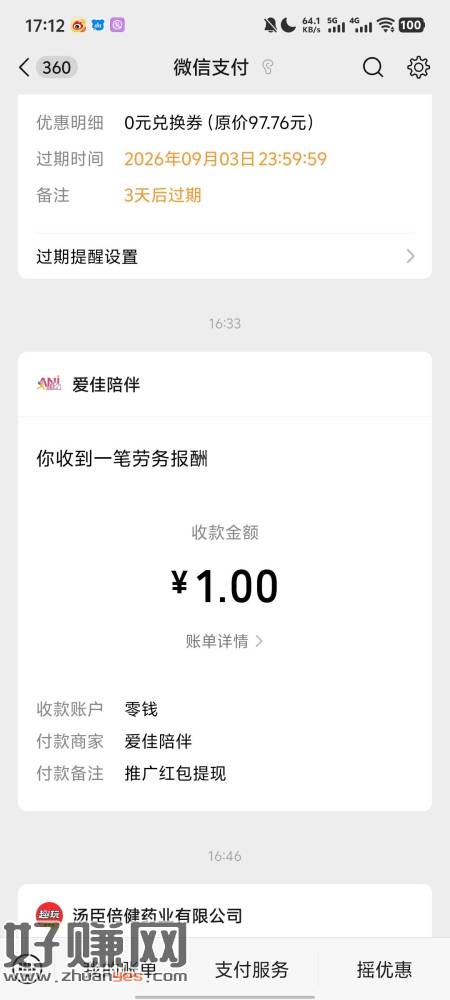Open the settings gear icon
Viewport: 450px width, 1000px height.
click(x=418, y=67)
